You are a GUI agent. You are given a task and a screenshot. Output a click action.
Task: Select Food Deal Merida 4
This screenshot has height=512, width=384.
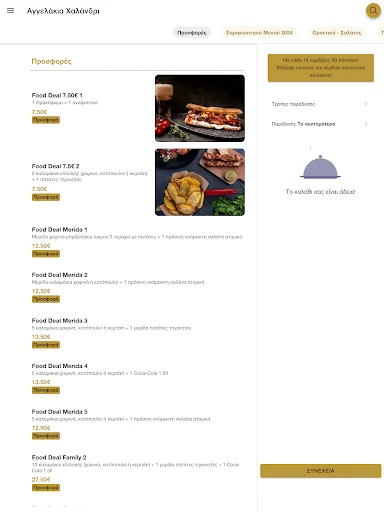[138, 378]
